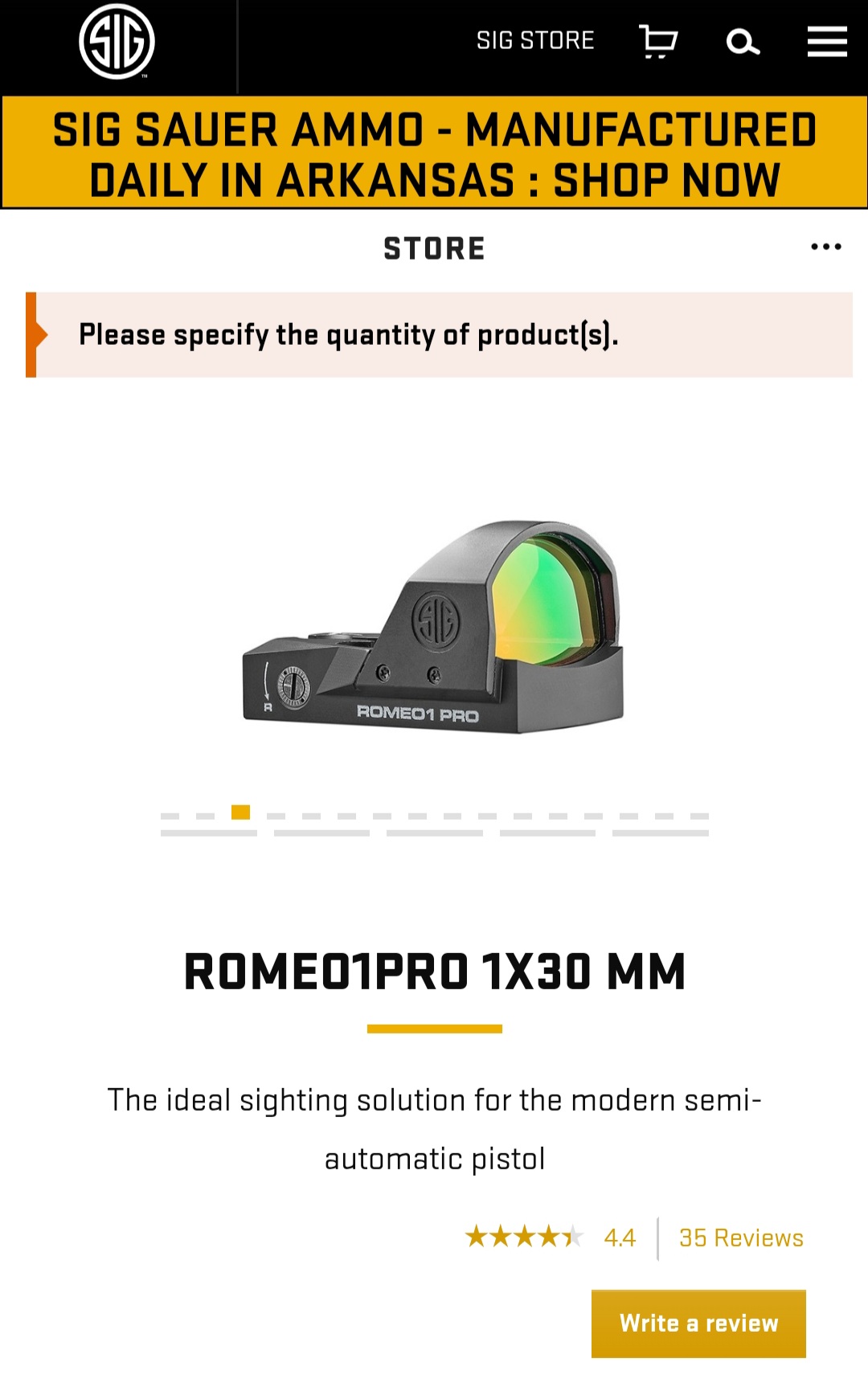Tap the SIG Sauer Ammo Shop Now banner
Viewport: 868px width, 1379px height.
click(434, 154)
